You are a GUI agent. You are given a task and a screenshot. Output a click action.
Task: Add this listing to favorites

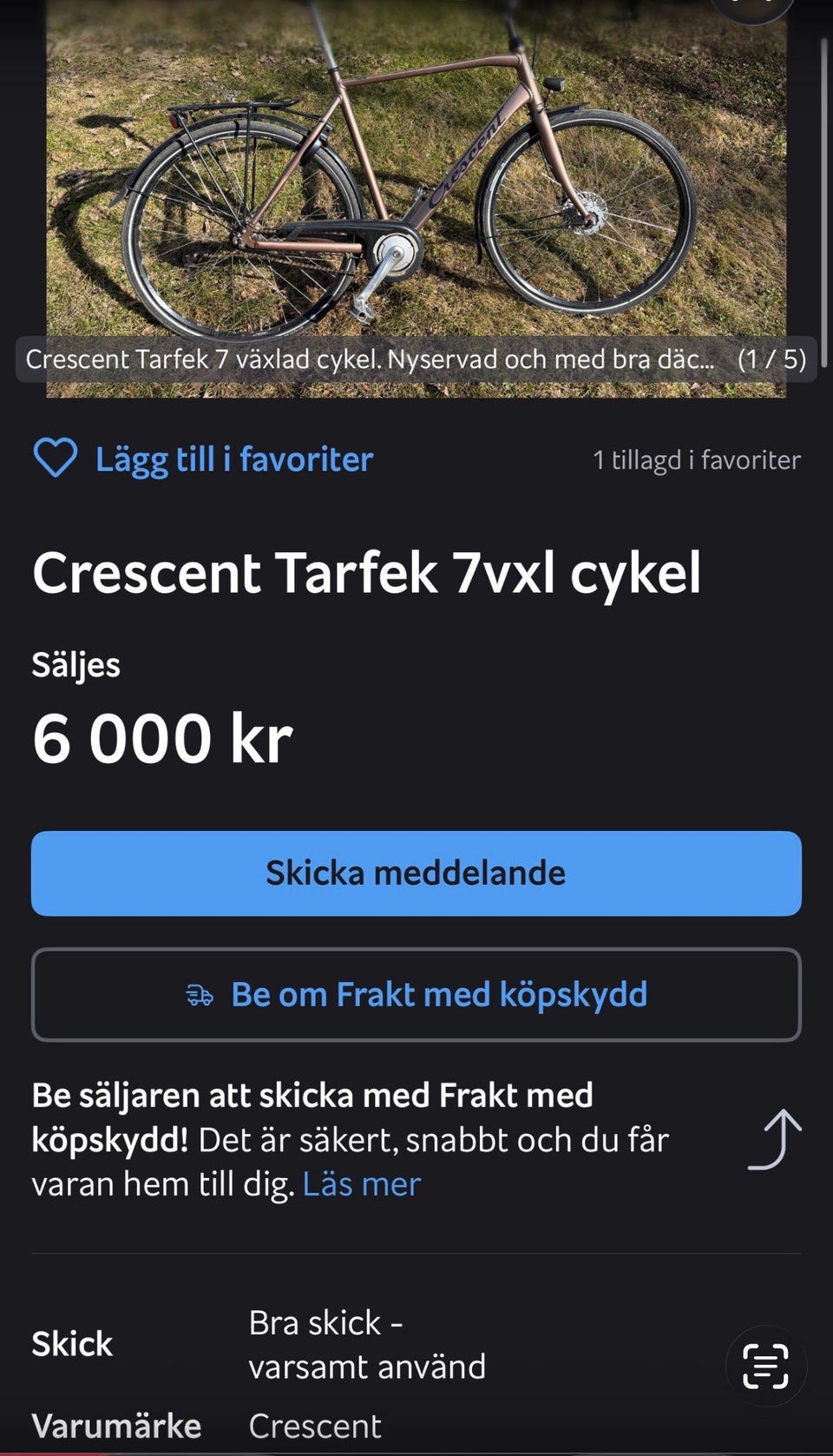(x=203, y=458)
